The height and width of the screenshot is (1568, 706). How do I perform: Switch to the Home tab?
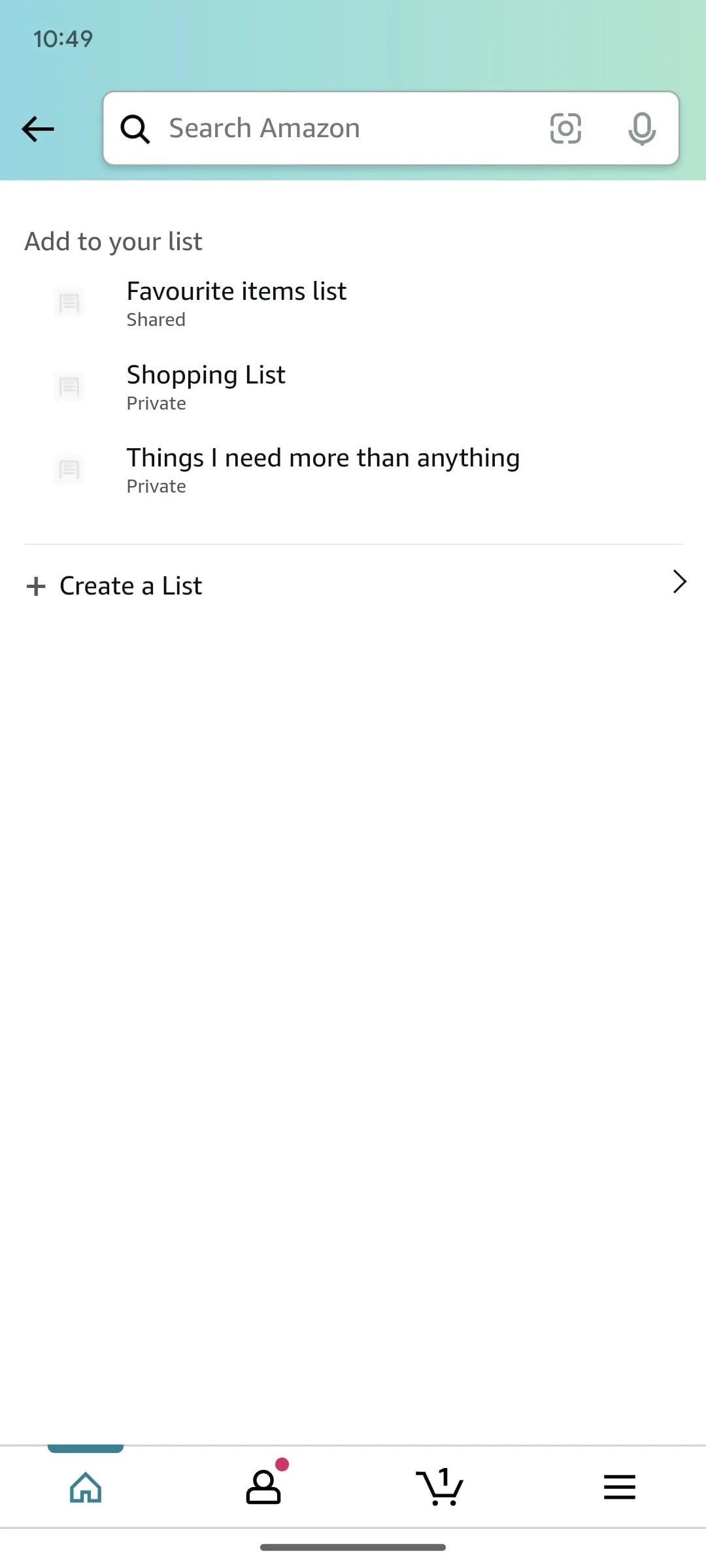point(86,1487)
